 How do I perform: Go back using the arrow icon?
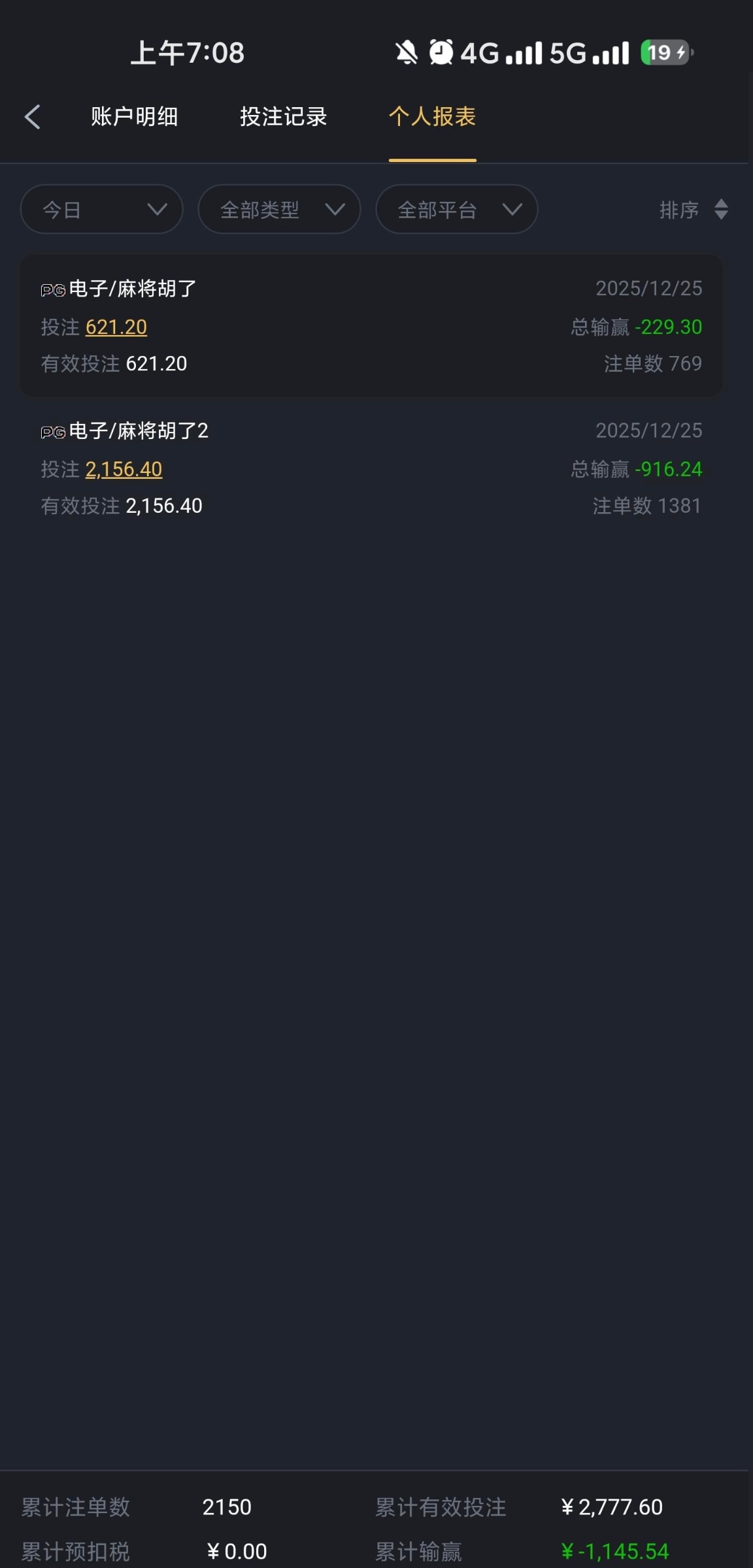tap(33, 117)
